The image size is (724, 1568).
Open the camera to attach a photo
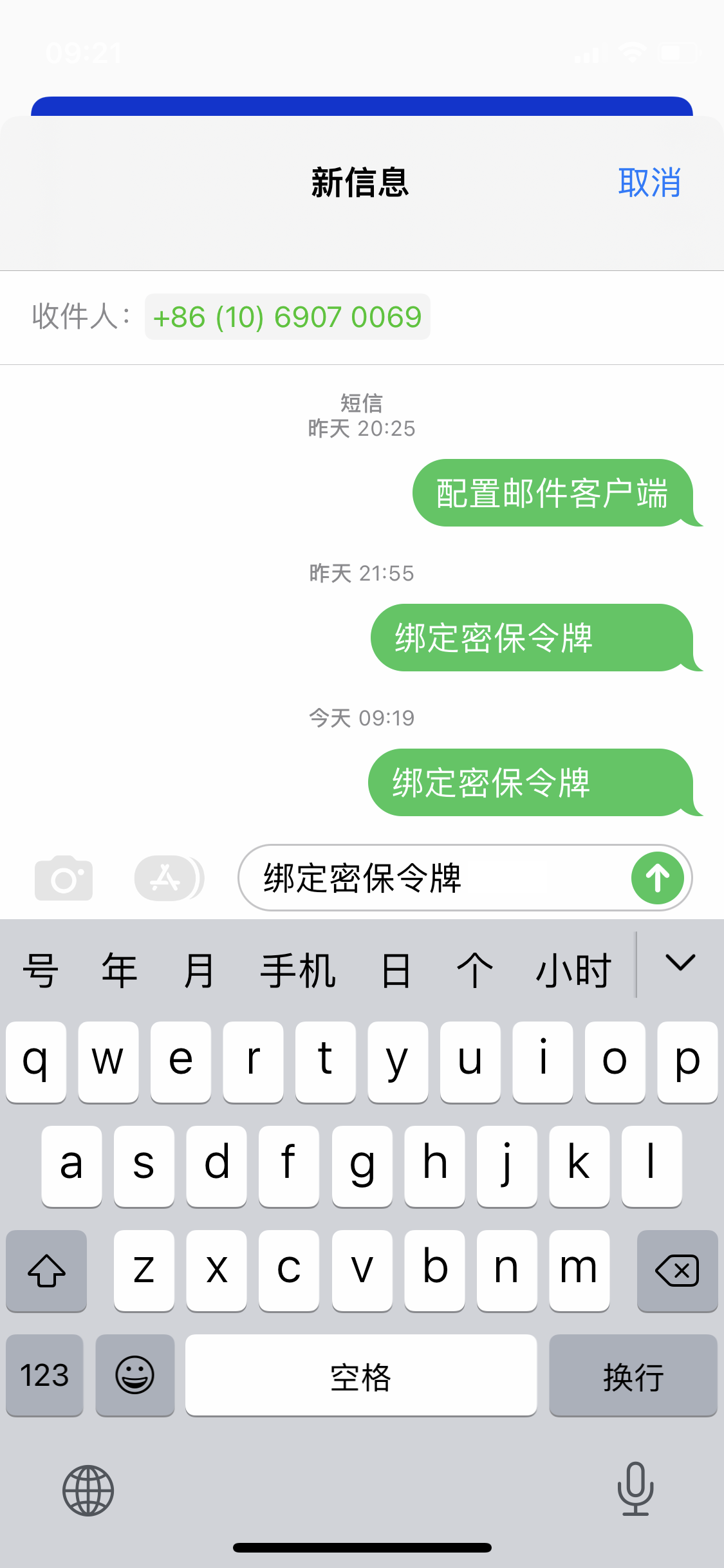(x=64, y=878)
